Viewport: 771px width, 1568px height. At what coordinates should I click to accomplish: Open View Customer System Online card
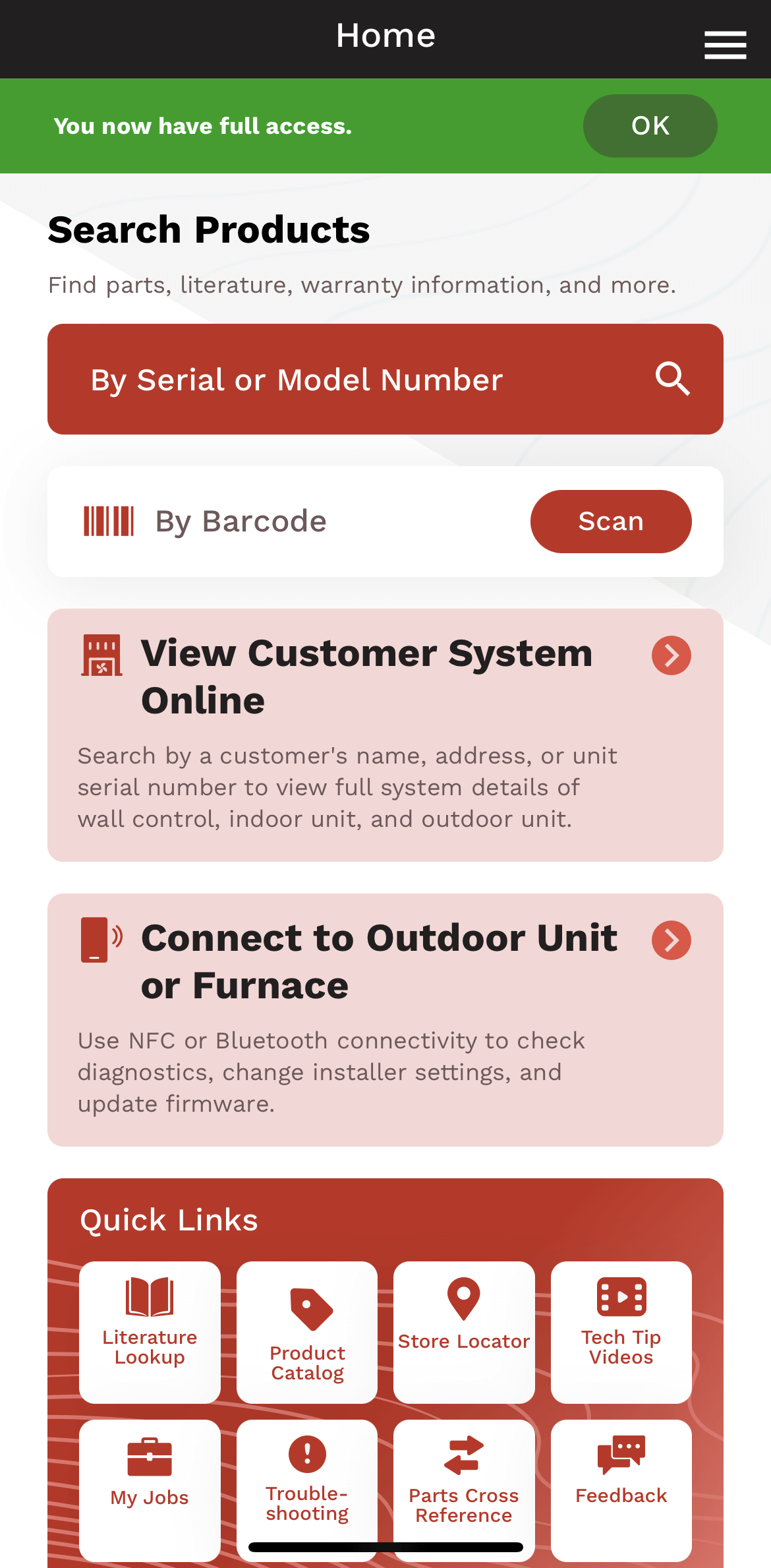pos(385,734)
